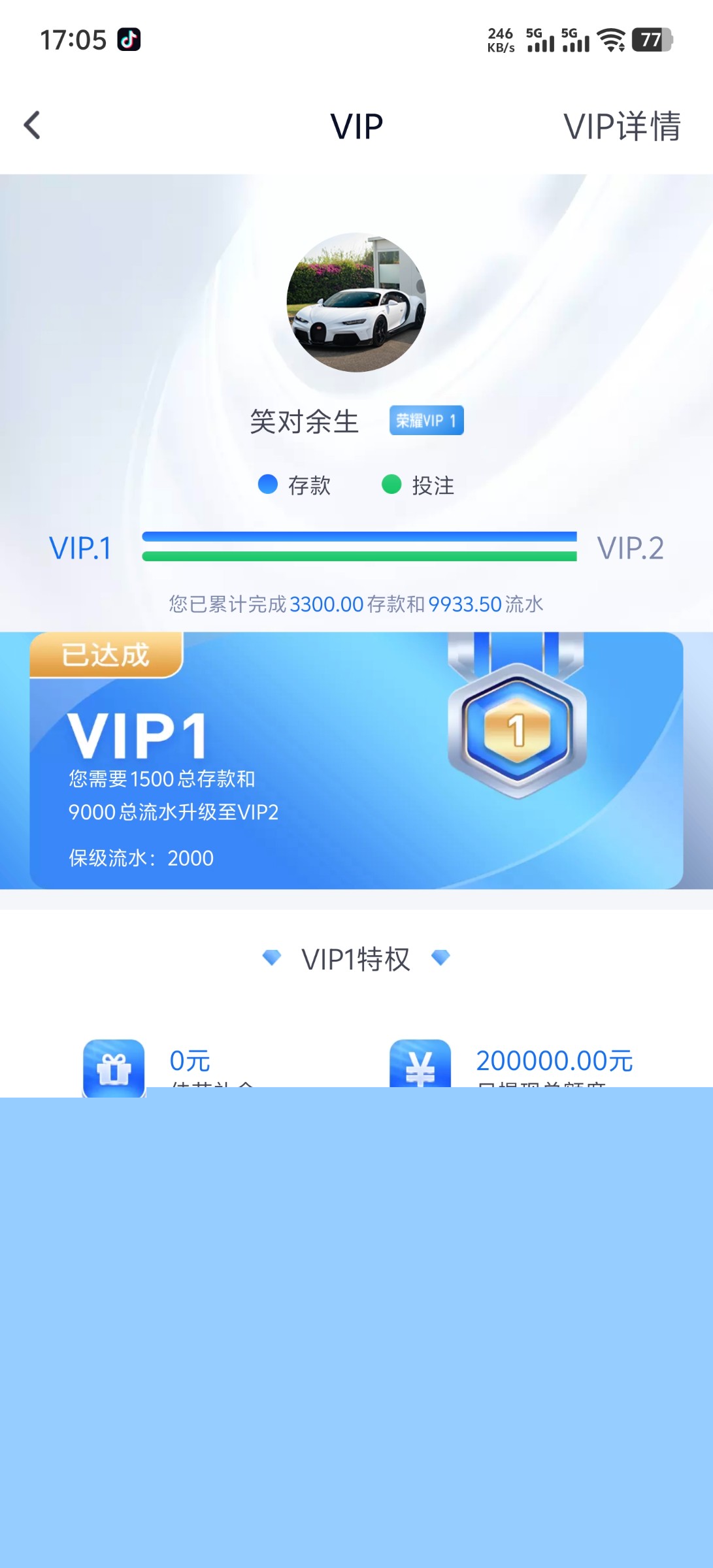Viewport: 713px width, 1568px height.
Task: Toggle the 投注 betting progress legend
Action: tap(420, 485)
